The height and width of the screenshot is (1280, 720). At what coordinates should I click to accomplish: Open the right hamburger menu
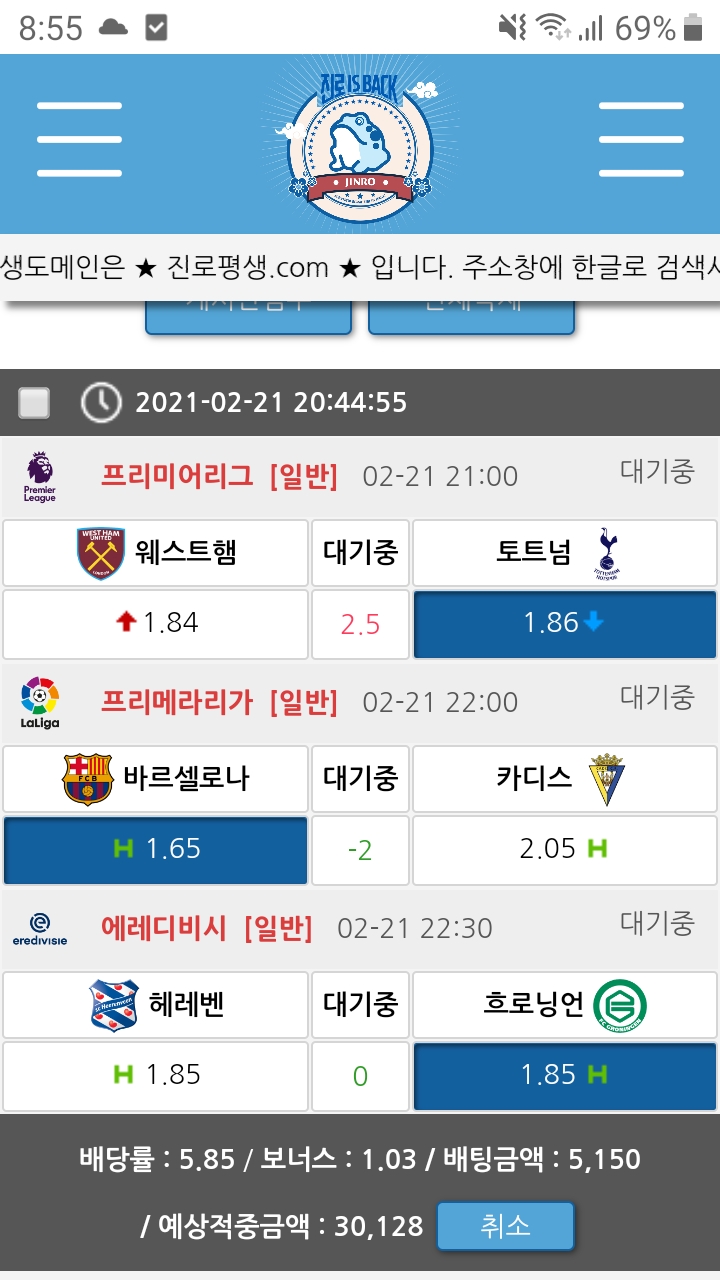pos(640,139)
